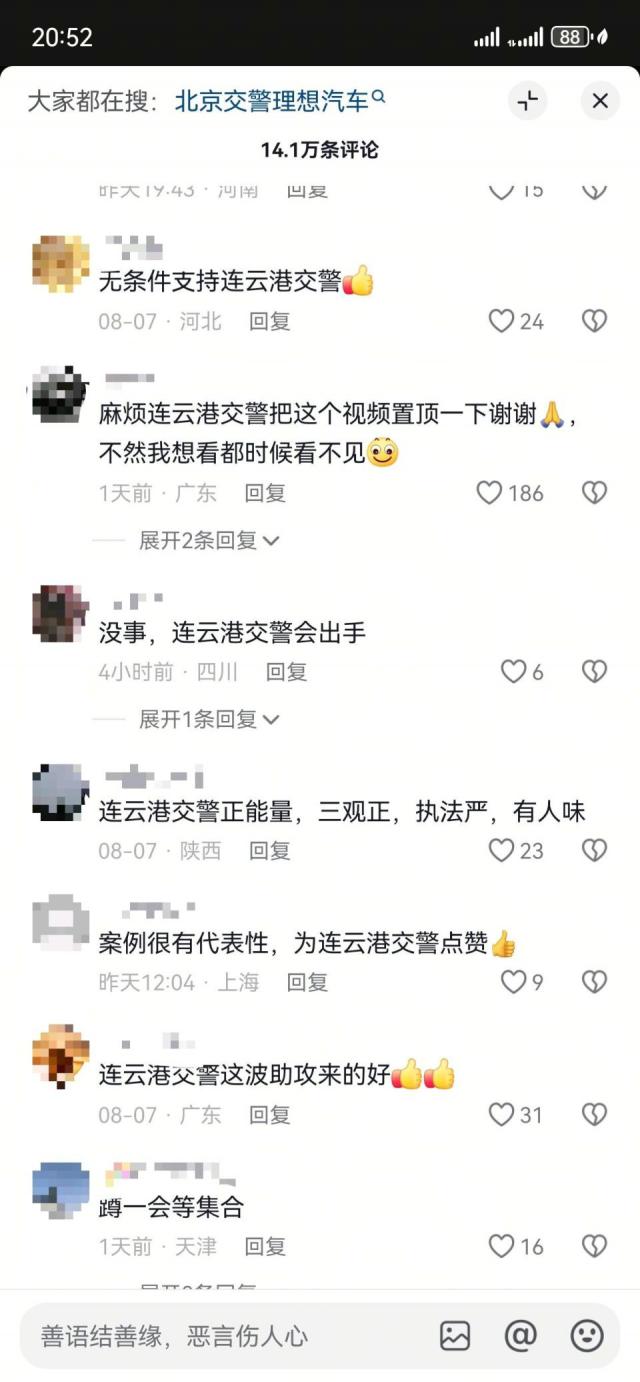The height and width of the screenshot is (1382, 640).
Task: Open trending search 北京交警理想汽车
Action: (x=280, y=101)
